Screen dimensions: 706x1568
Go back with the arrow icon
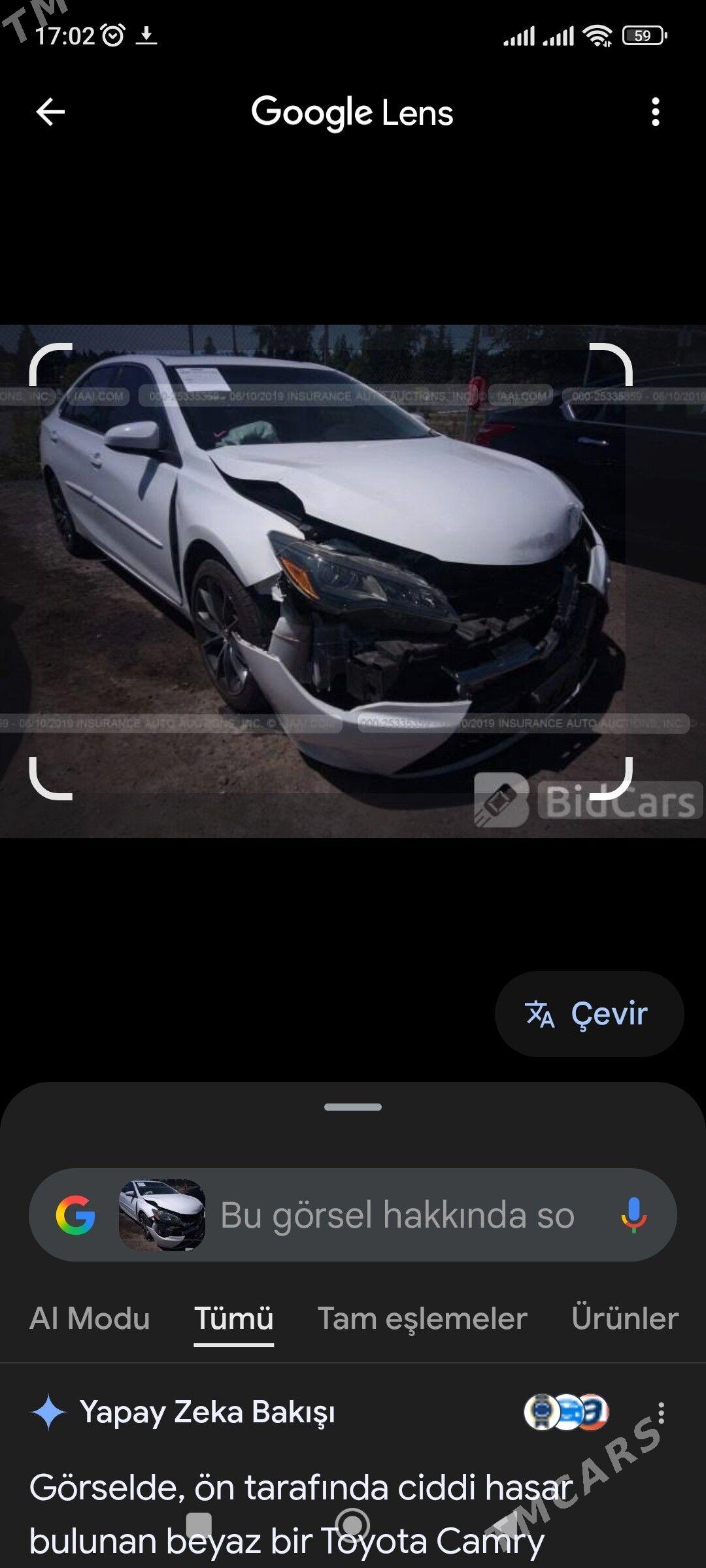coord(50,112)
